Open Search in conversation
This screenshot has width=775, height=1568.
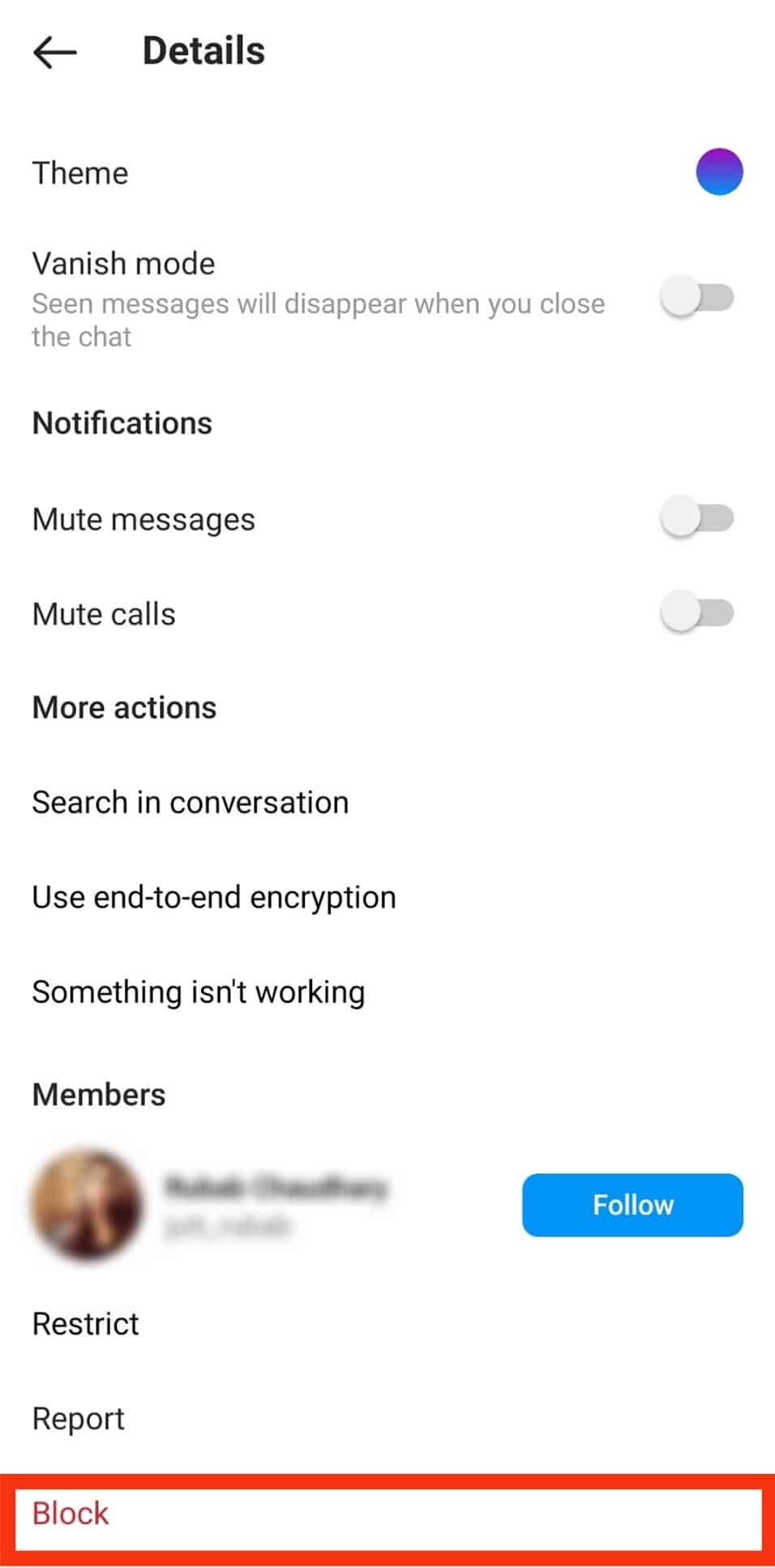point(191,803)
